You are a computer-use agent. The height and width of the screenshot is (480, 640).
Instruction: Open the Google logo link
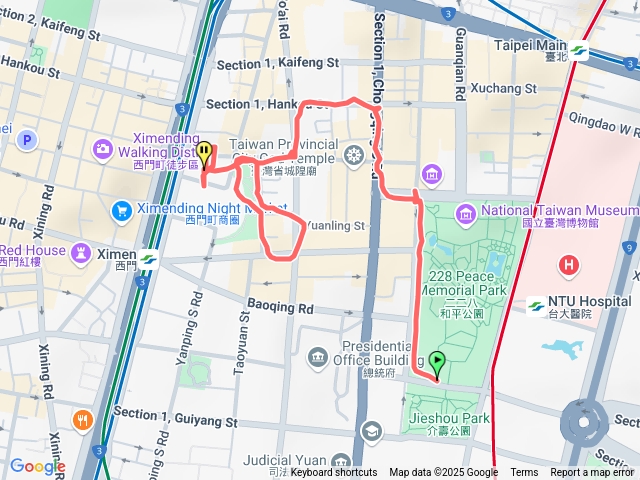[37, 466]
